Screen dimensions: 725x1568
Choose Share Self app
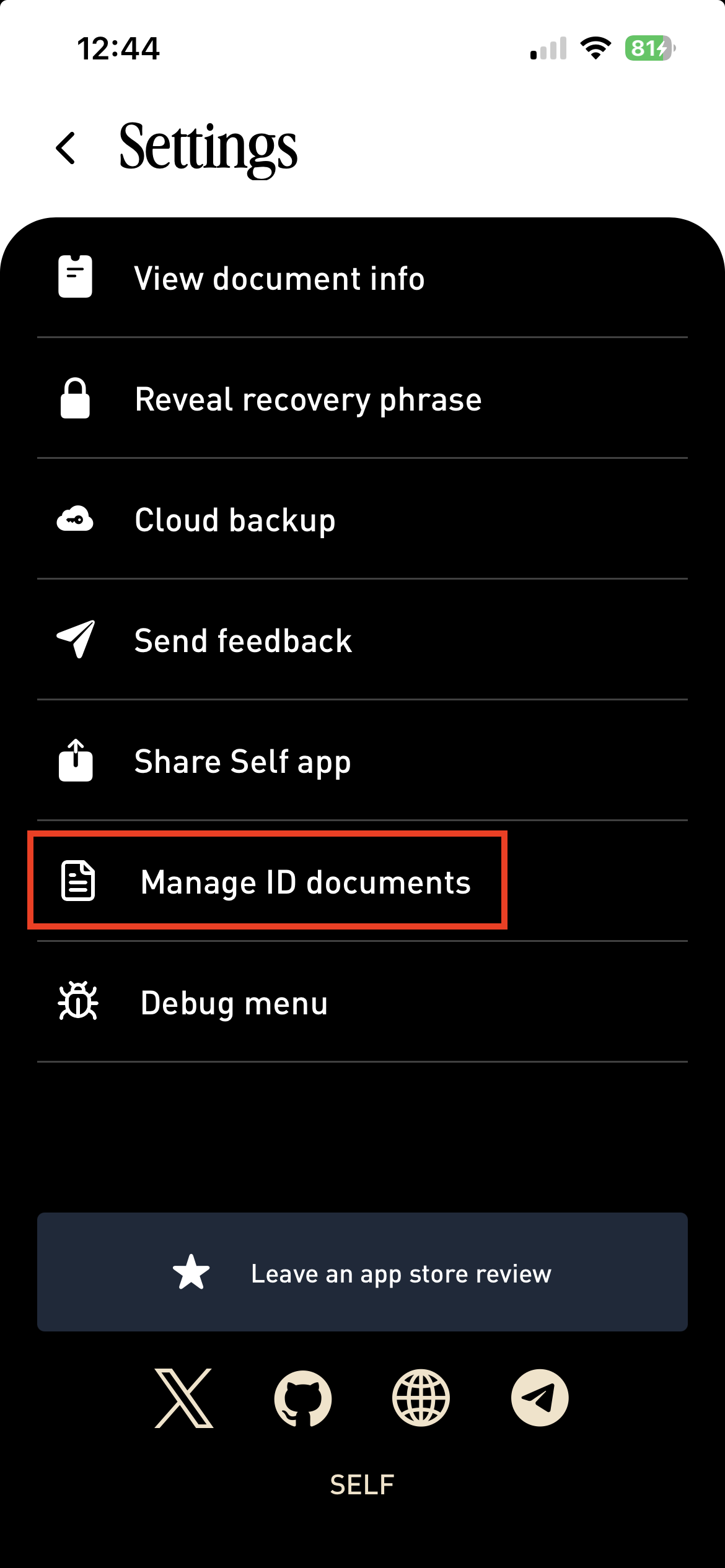tap(243, 761)
